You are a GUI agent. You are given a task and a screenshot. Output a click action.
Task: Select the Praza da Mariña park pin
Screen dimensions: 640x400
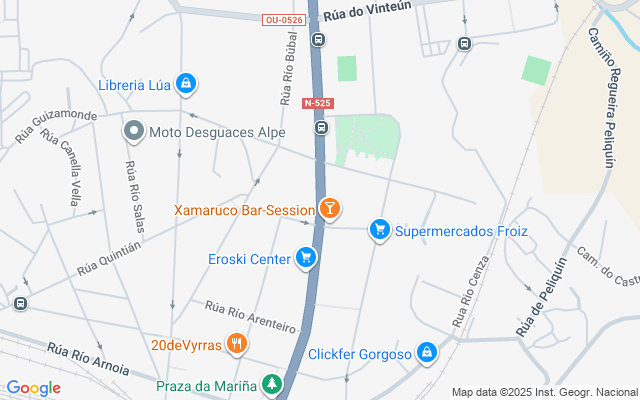tap(271, 385)
